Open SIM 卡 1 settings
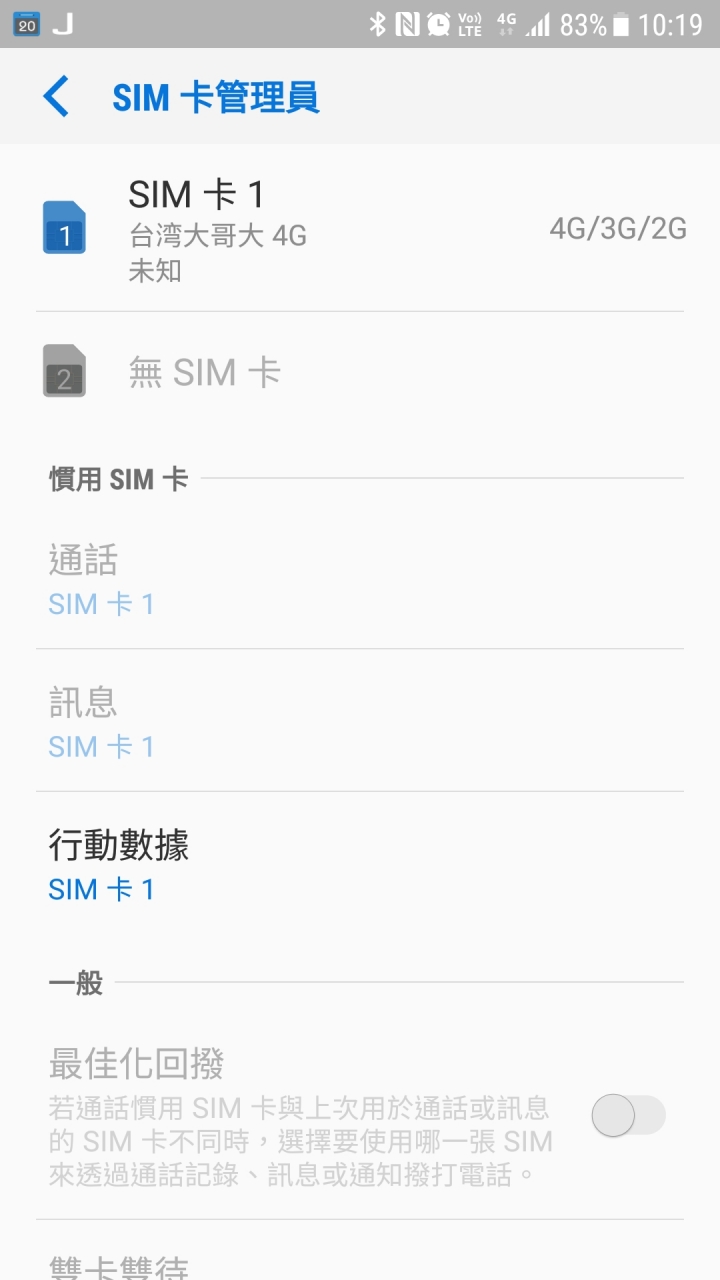The image size is (720, 1280). click(x=360, y=230)
